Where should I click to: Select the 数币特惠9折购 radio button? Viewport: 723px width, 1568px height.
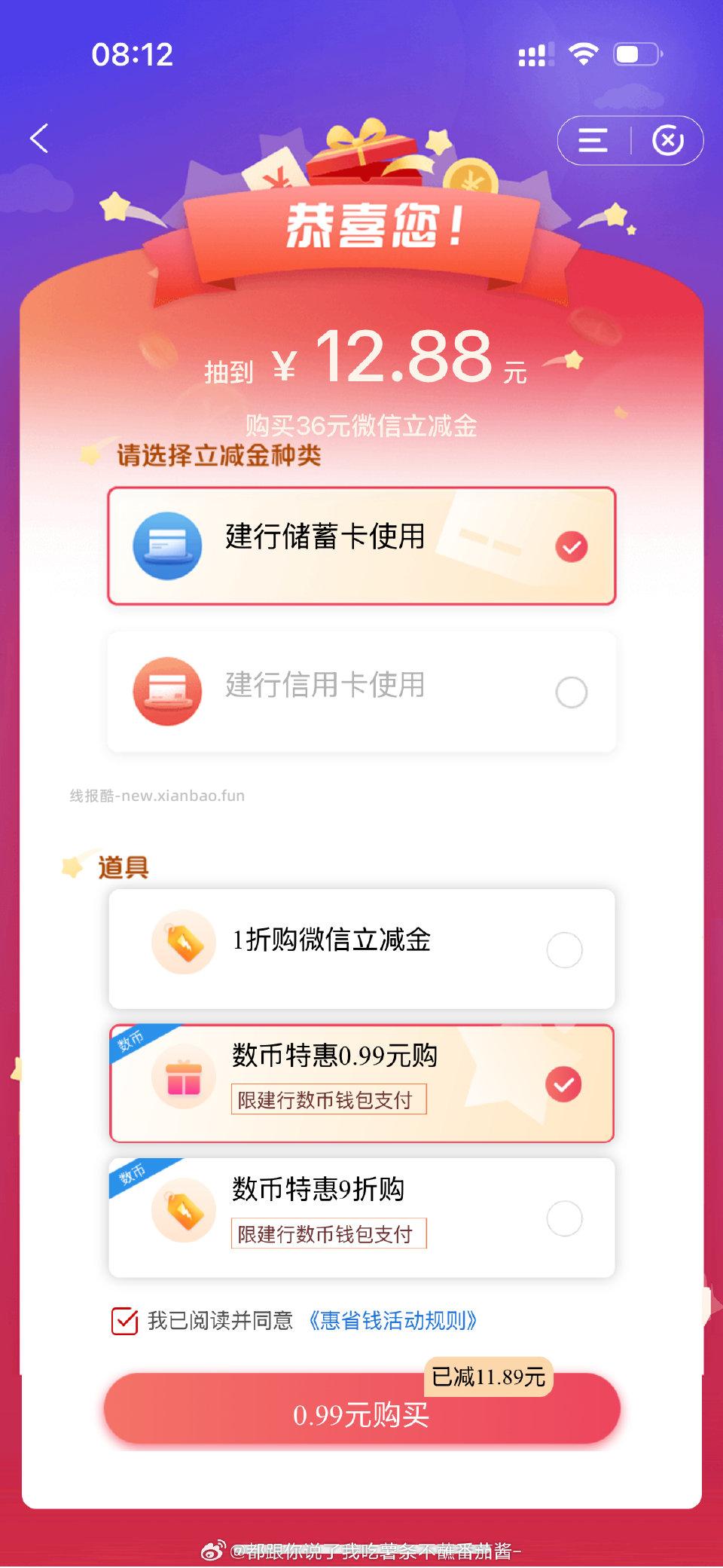[563, 1217]
